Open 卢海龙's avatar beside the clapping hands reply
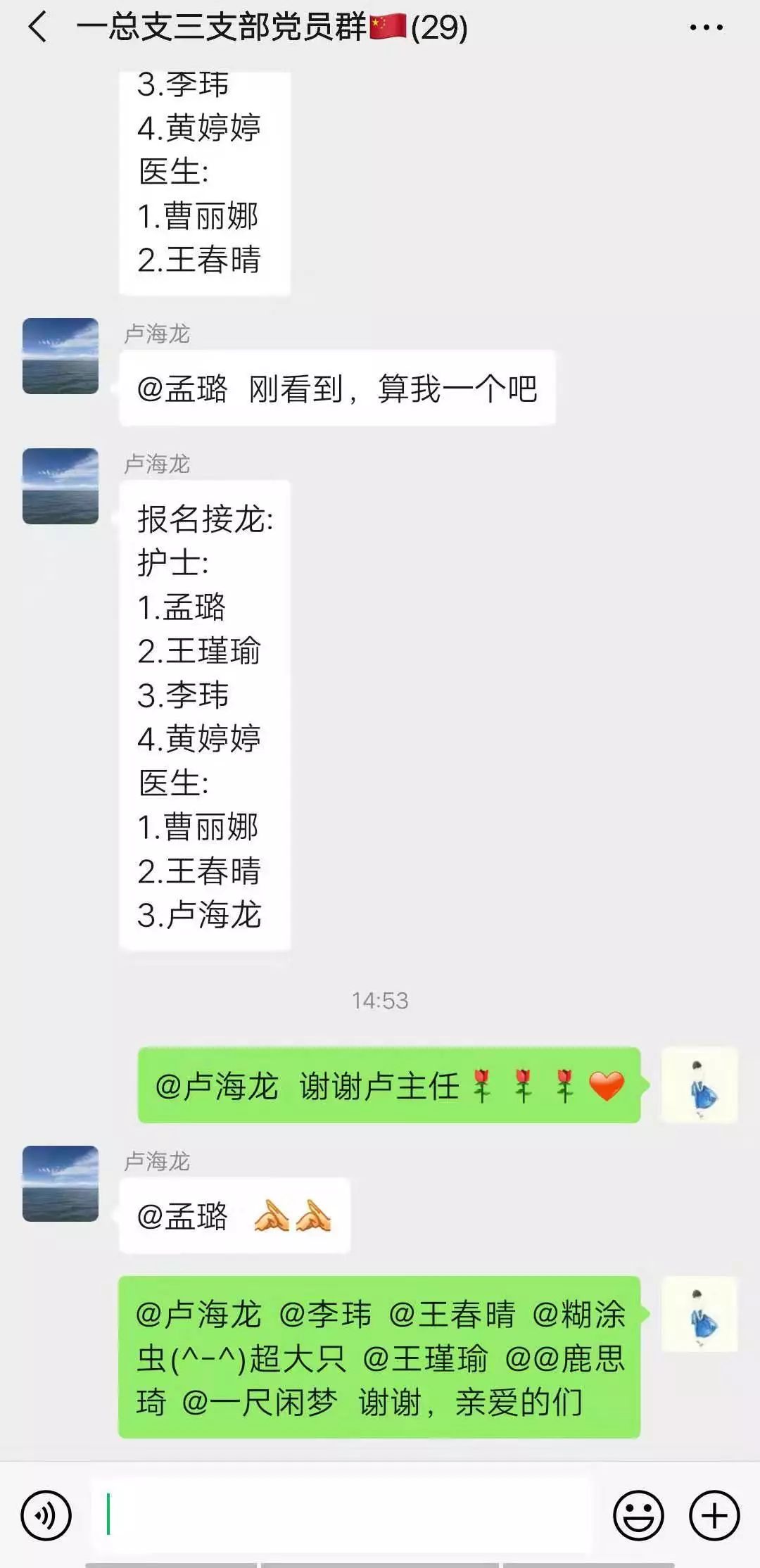The width and height of the screenshot is (760, 1568). tap(61, 1184)
